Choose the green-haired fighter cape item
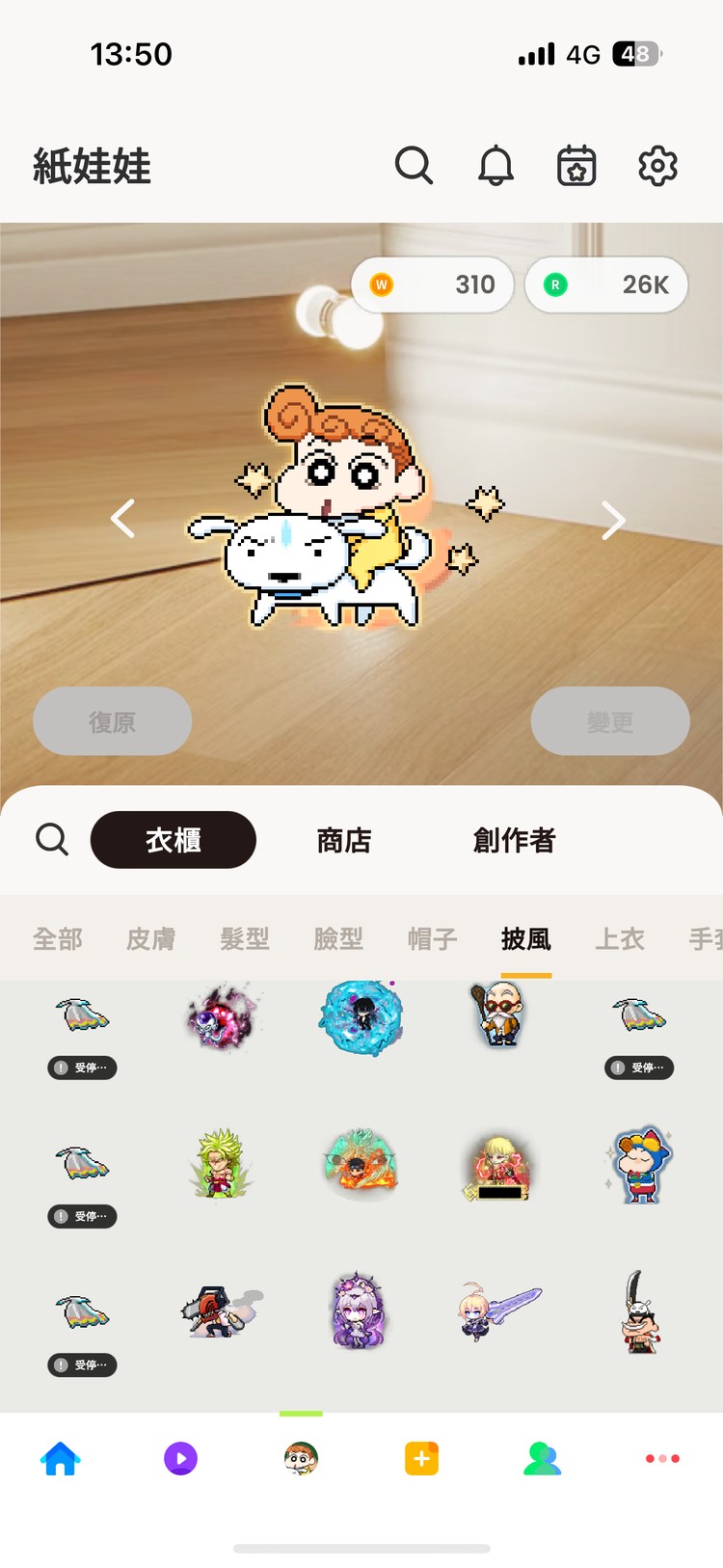This screenshot has width=723, height=1568. tap(221, 1164)
